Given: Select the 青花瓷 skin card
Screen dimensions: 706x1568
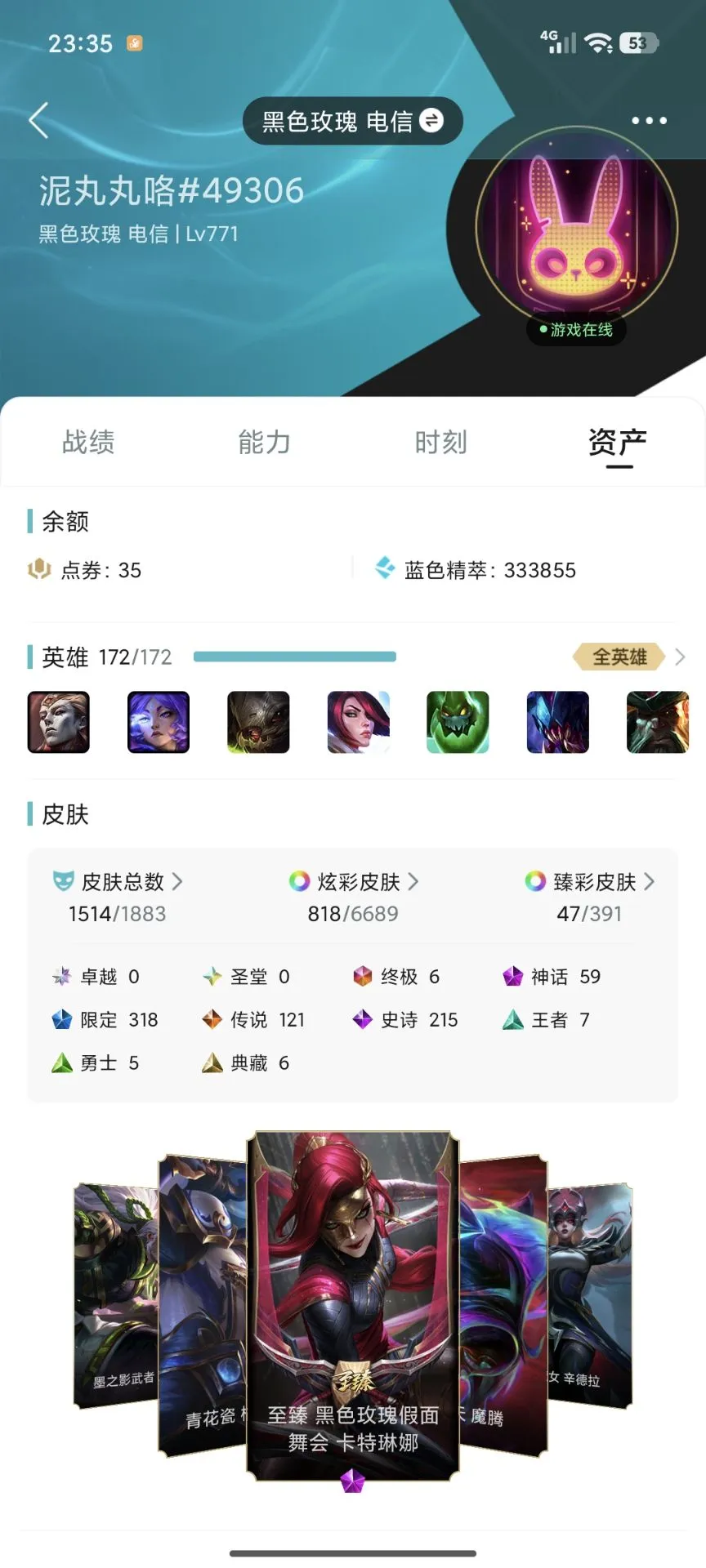Looking at the screenshot, I should (x=201, y=1307).
